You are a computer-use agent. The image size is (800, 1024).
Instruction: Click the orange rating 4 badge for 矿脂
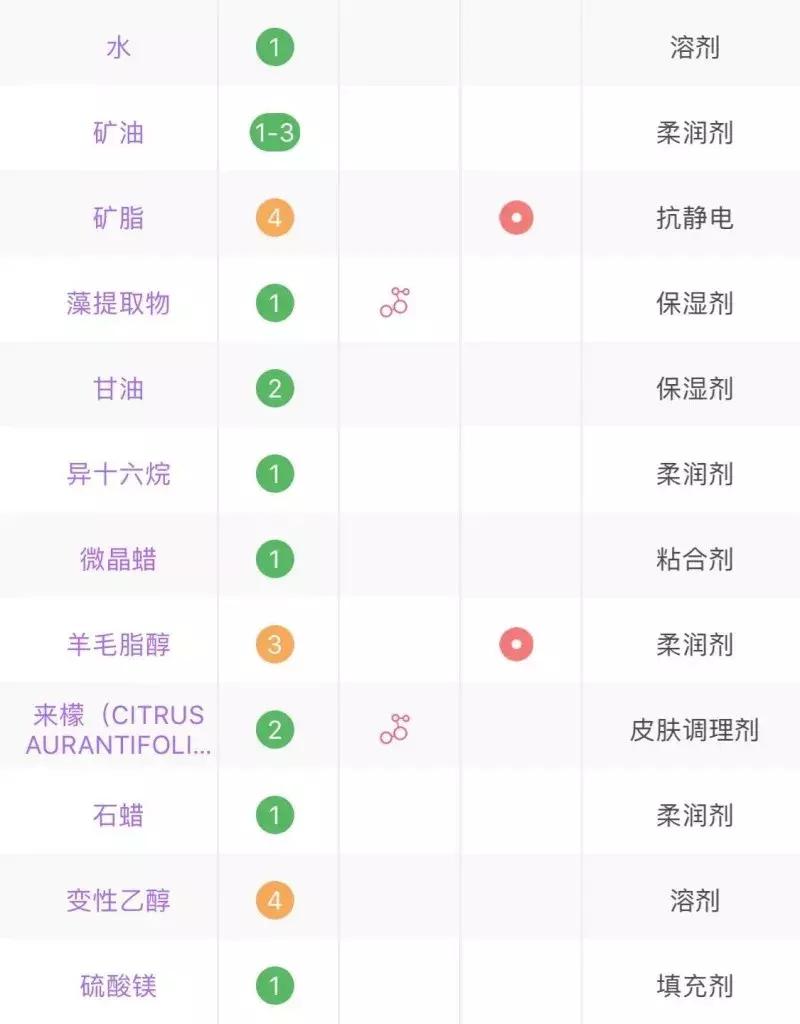(277, 218)
